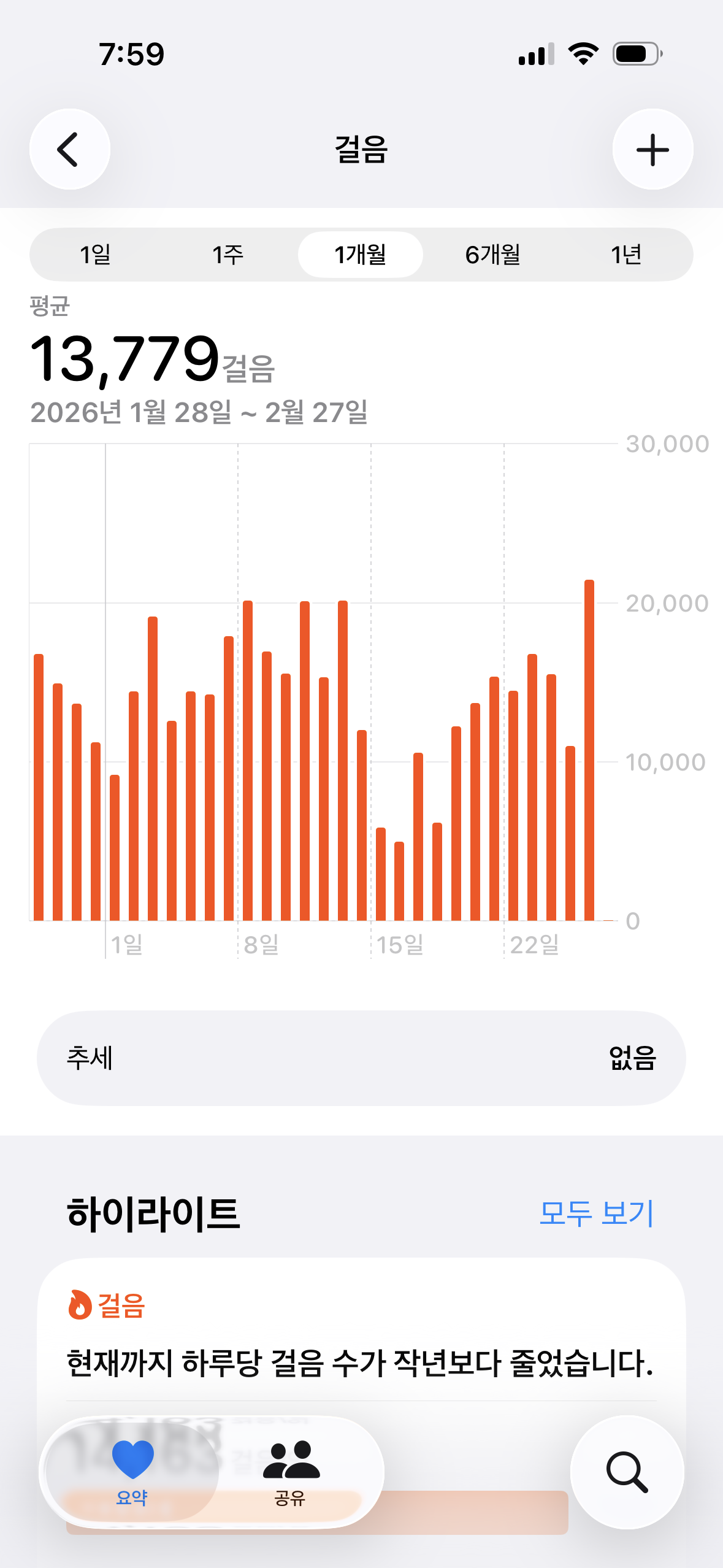Select the 1개월 range
The width and height of the screenshot is (723, 1568).
361,255
